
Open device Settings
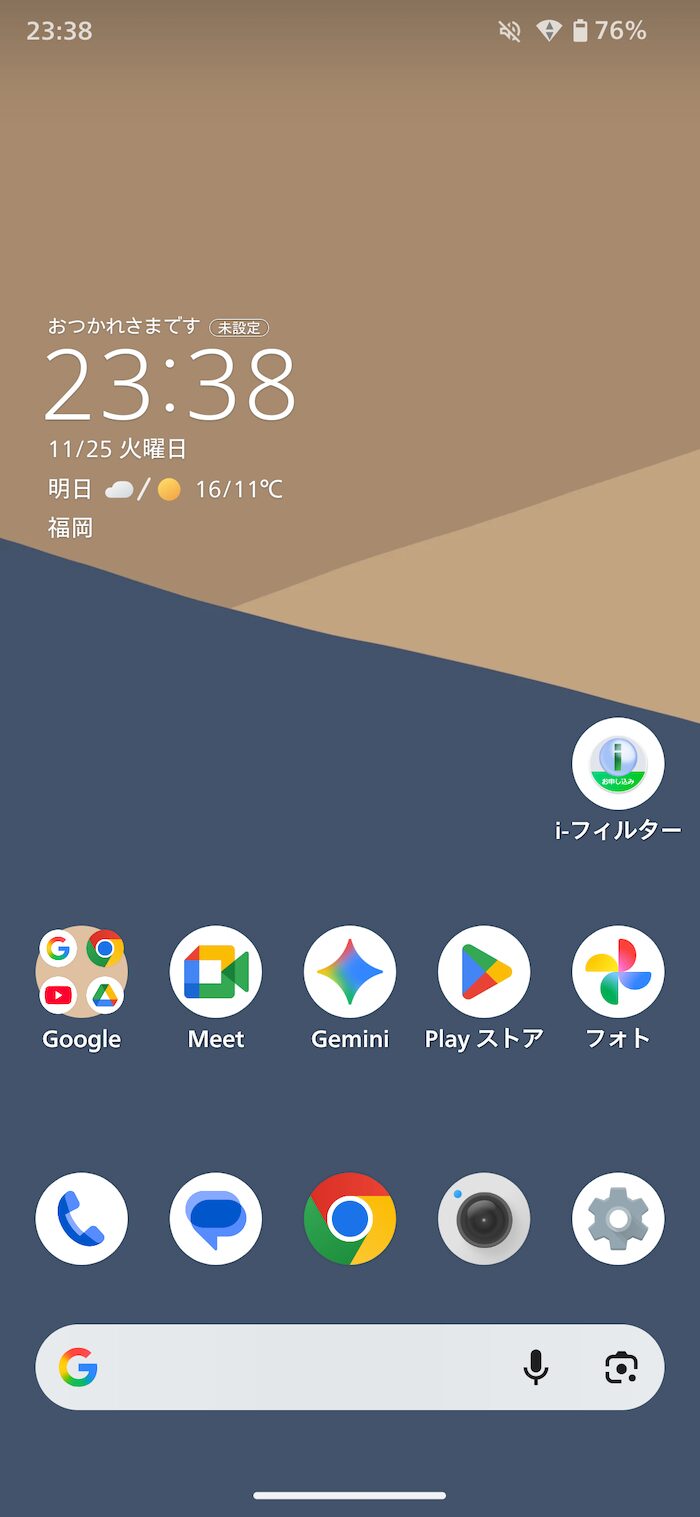[x=618, y=1219]
